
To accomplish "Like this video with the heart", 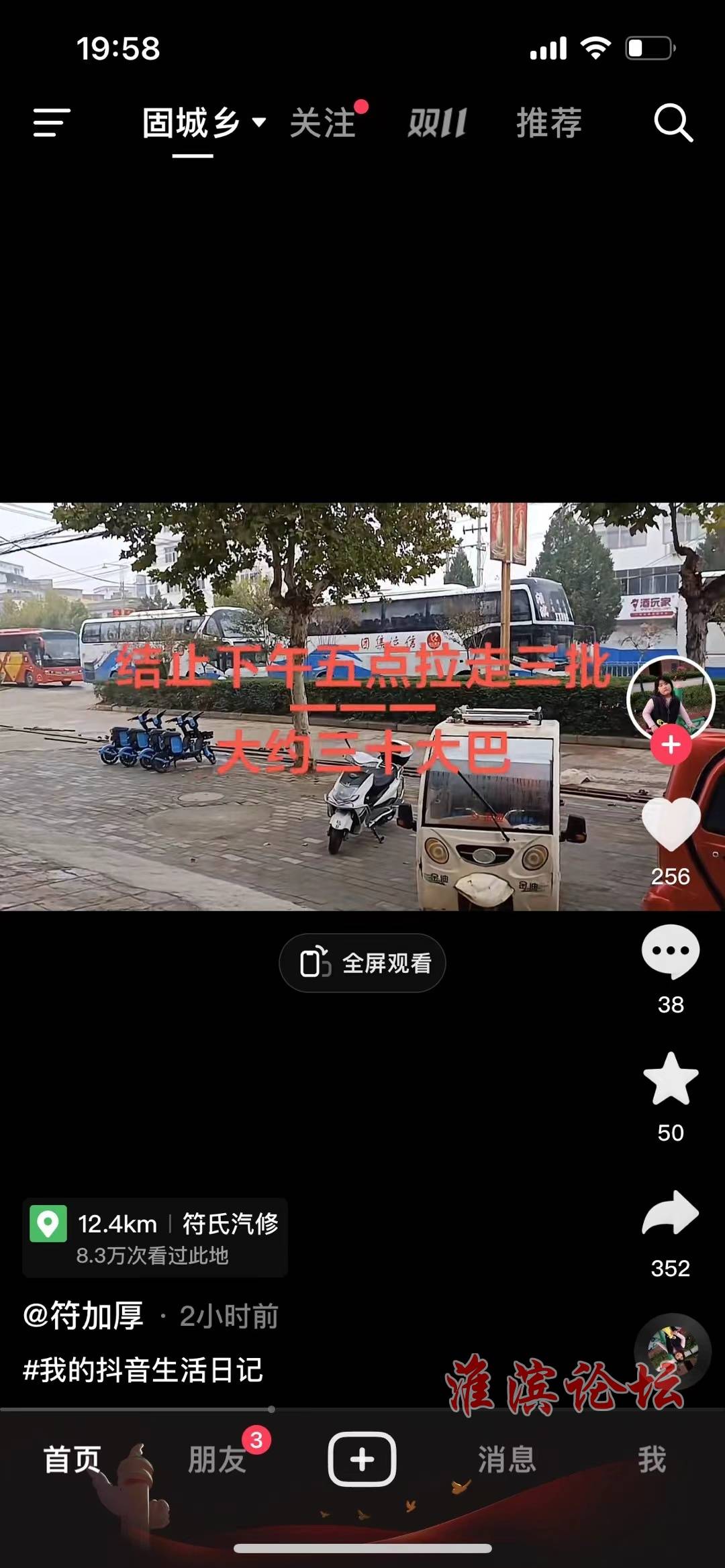I will tap(671, 825).
